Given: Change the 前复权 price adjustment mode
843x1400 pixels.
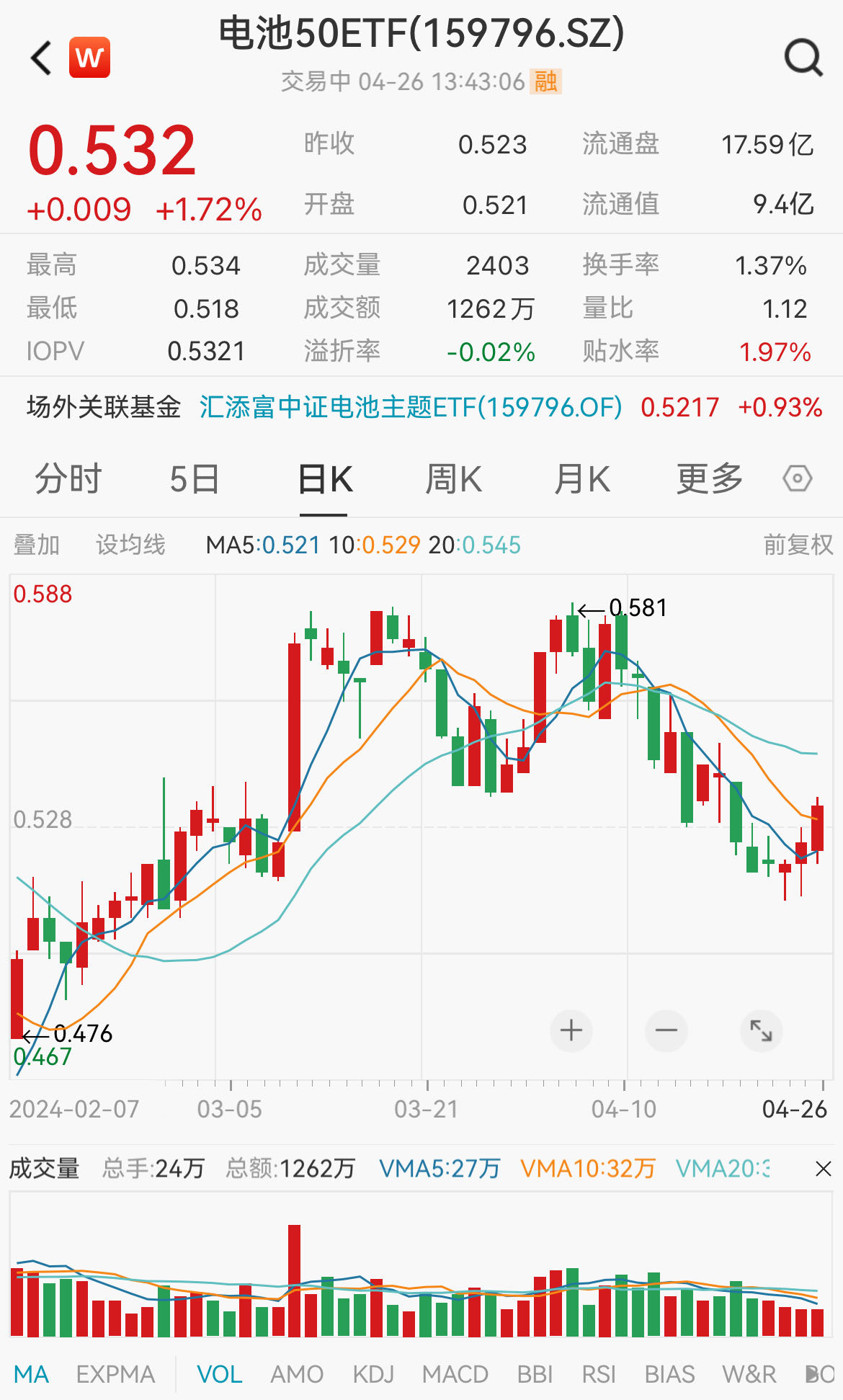Looking at the screenshot, I should (x=798, y=545).
